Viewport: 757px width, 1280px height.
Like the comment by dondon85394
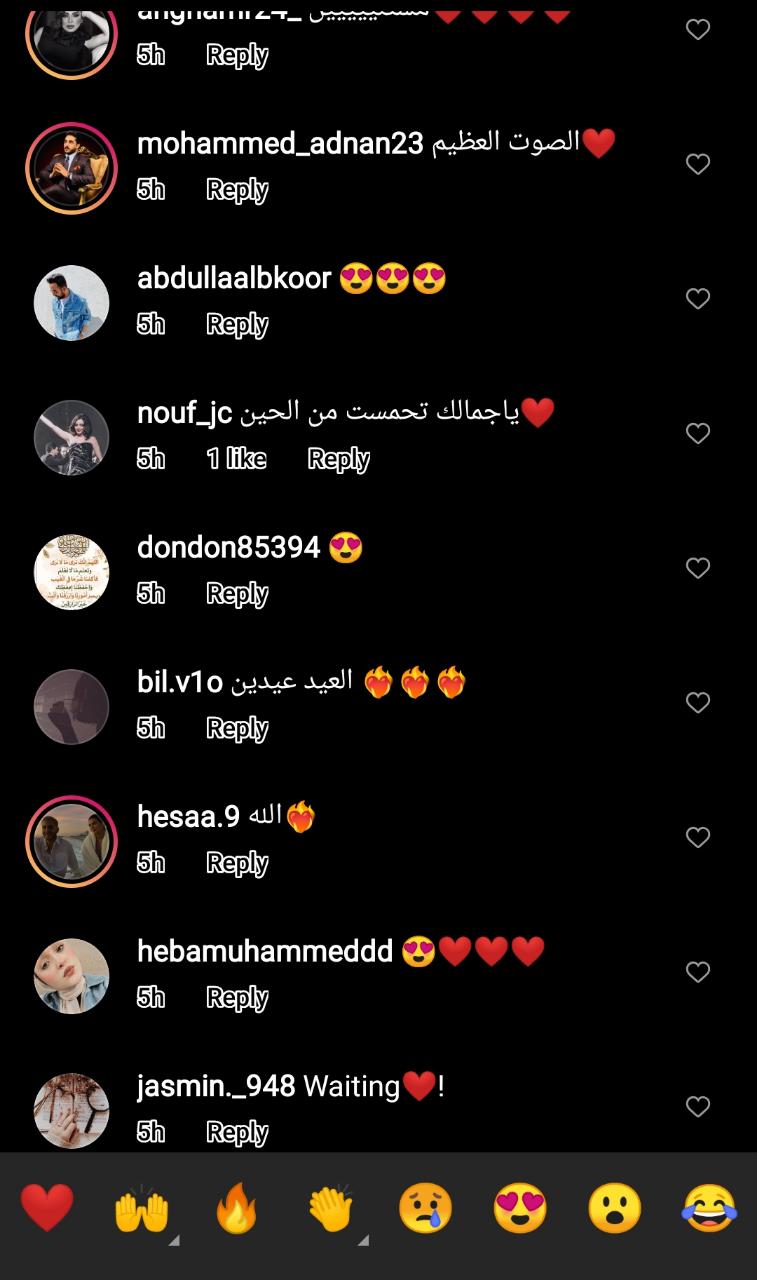tap(697, 568)
